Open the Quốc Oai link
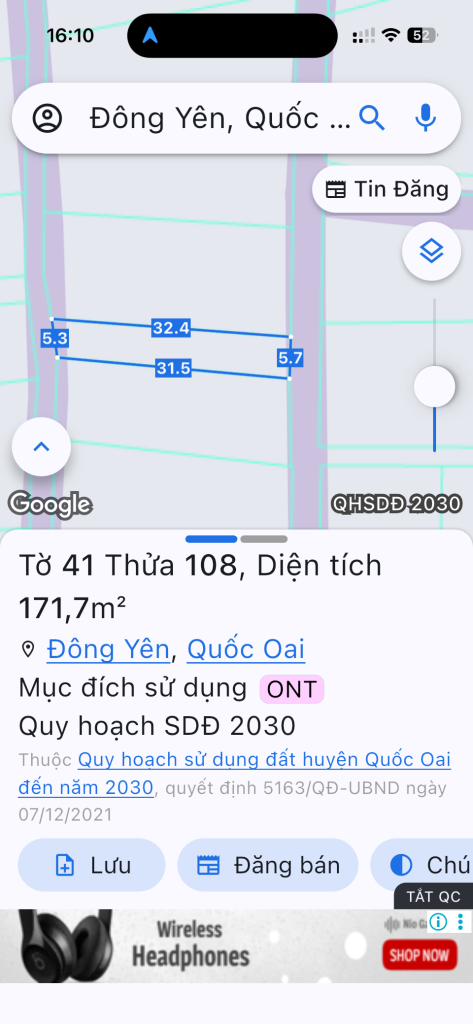The image size is (473, 1024). coord(246,649)
